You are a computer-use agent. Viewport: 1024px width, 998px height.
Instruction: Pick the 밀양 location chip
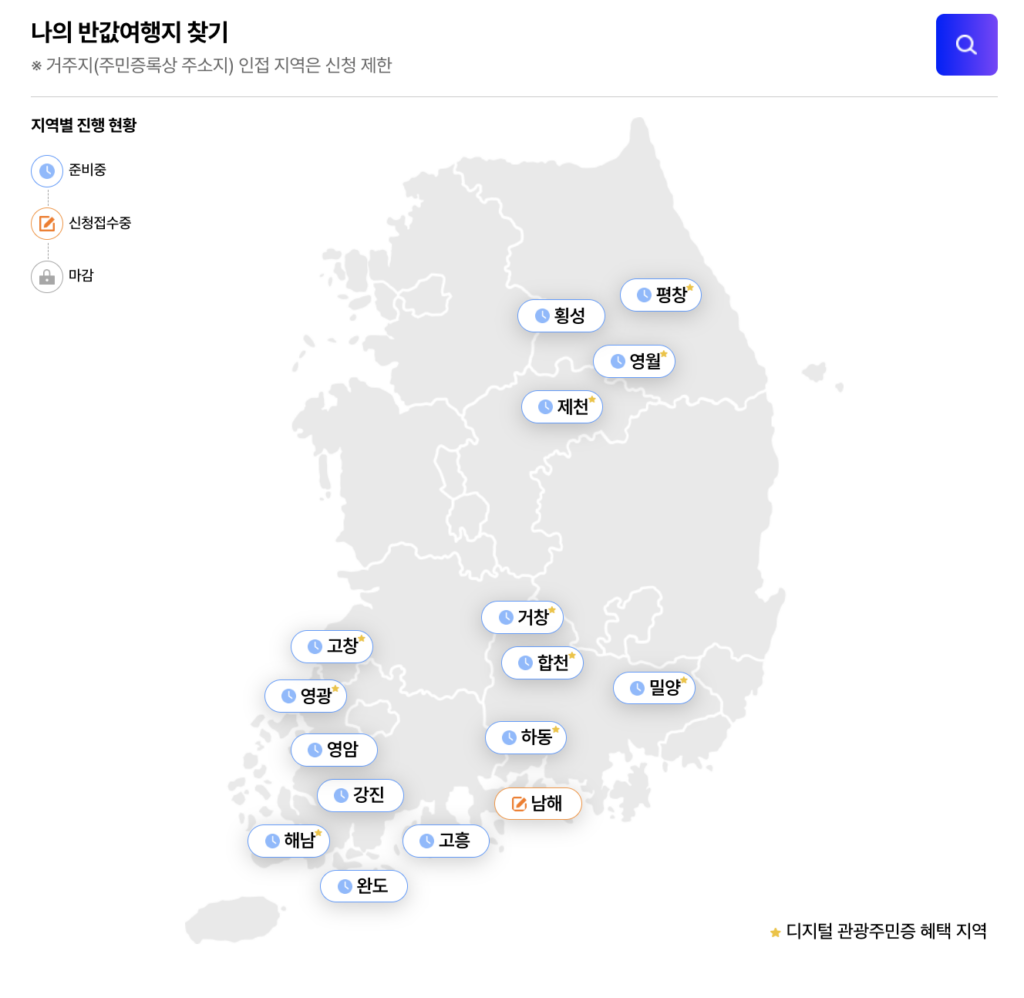654,688
